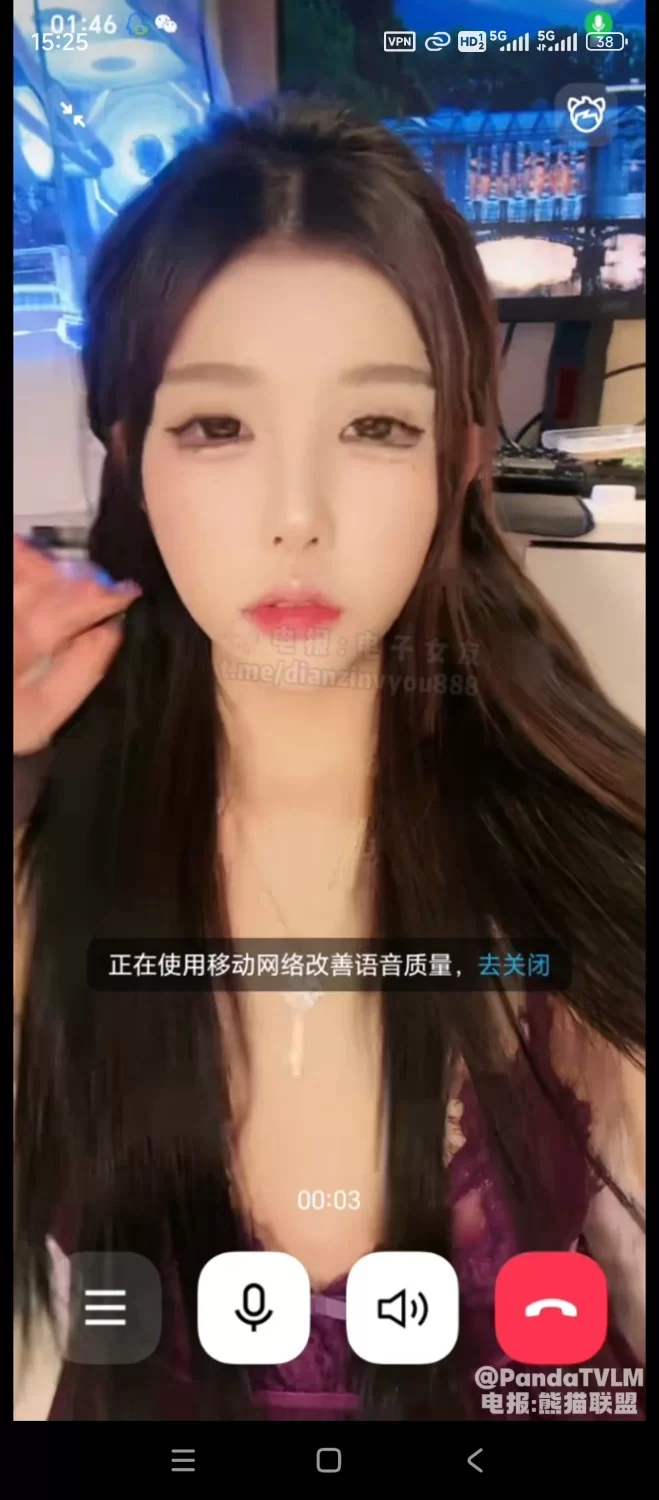End the call
The width and height of the screenshot is (659, 1500).
click(x=551, y=1307)
